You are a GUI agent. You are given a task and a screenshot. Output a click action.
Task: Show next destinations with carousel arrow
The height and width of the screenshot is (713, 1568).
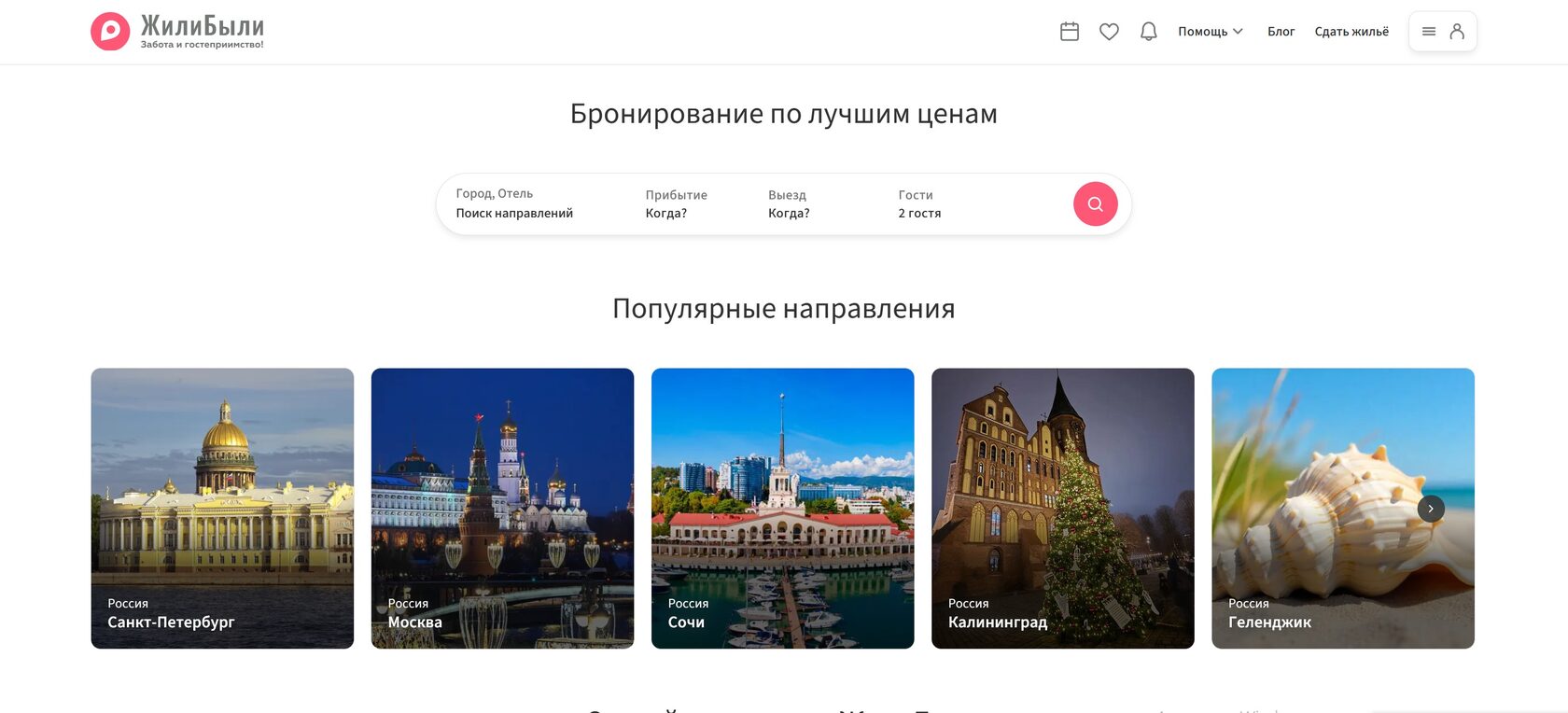[1431, 509]
